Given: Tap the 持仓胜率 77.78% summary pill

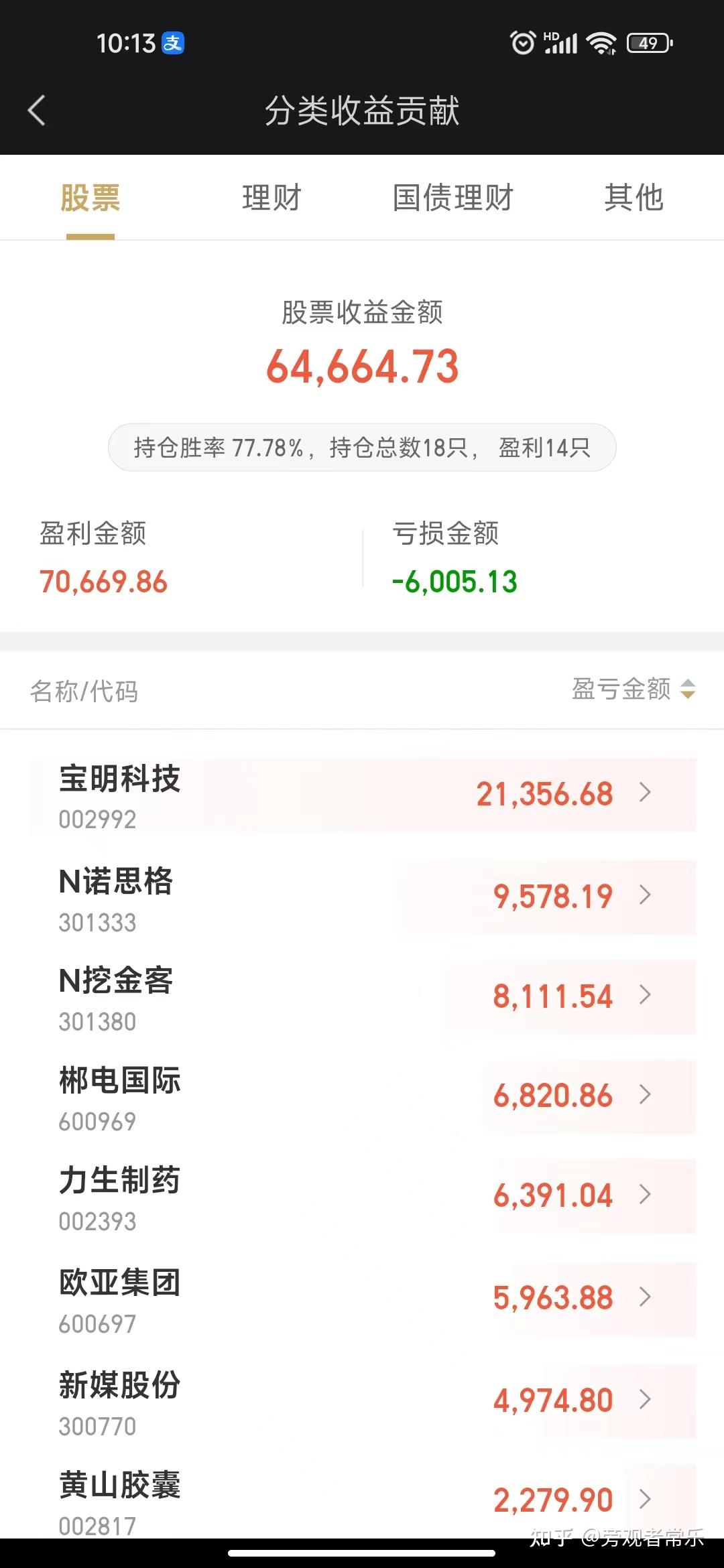Looking at the screenshot, I should [362, 446].
